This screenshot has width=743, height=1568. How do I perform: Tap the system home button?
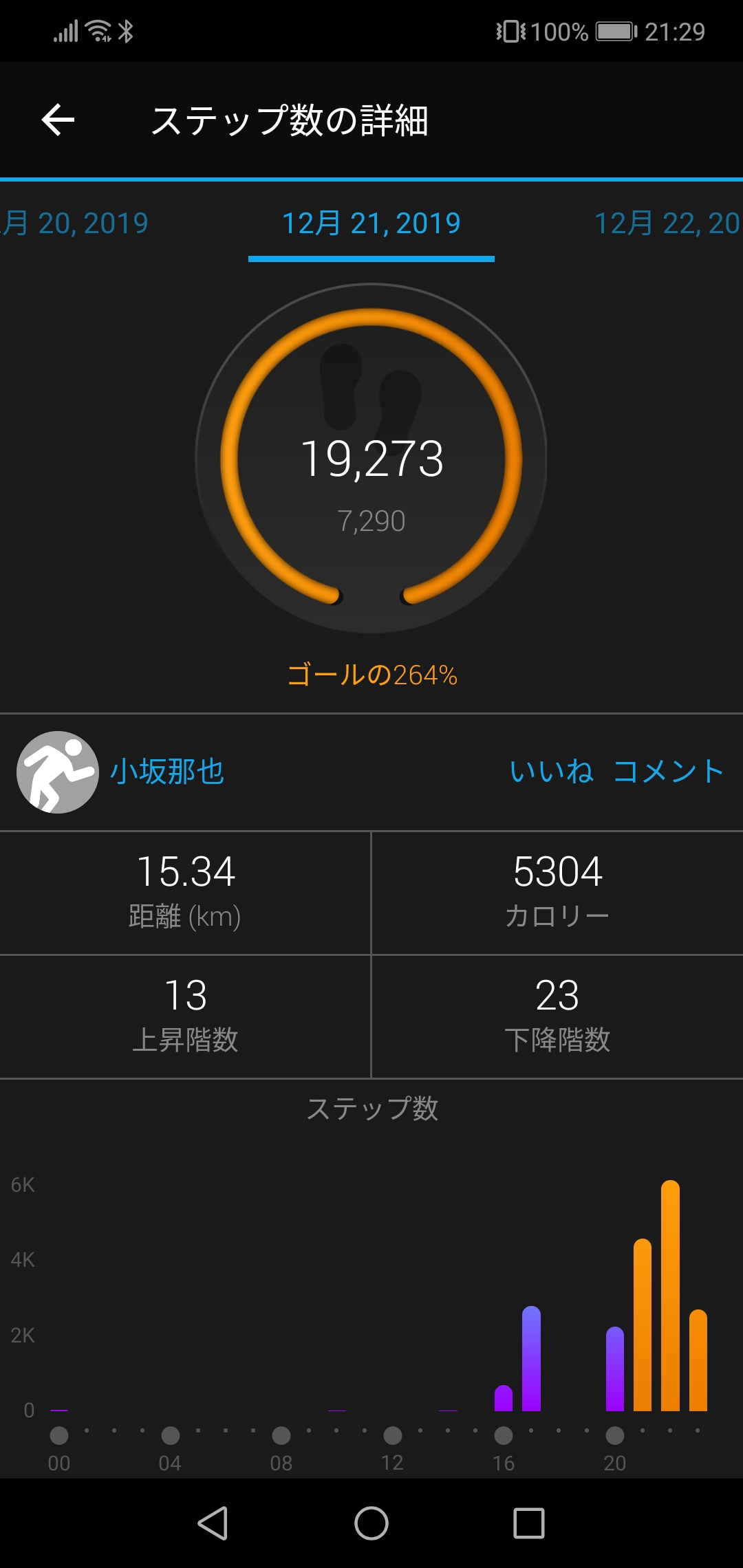click(371, 1523)
